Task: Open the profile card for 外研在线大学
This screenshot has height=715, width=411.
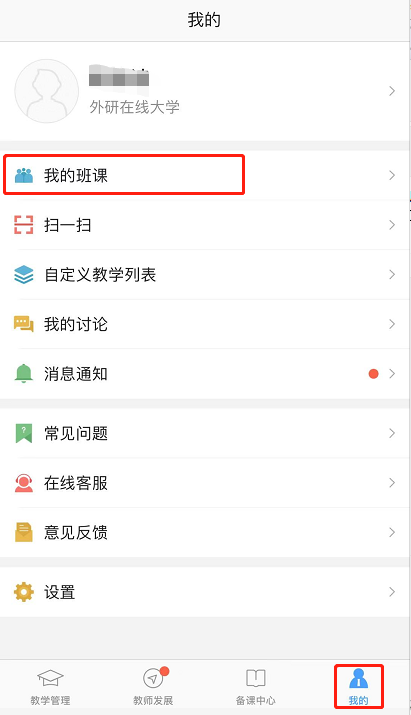Action: click(x=204, y=91)
